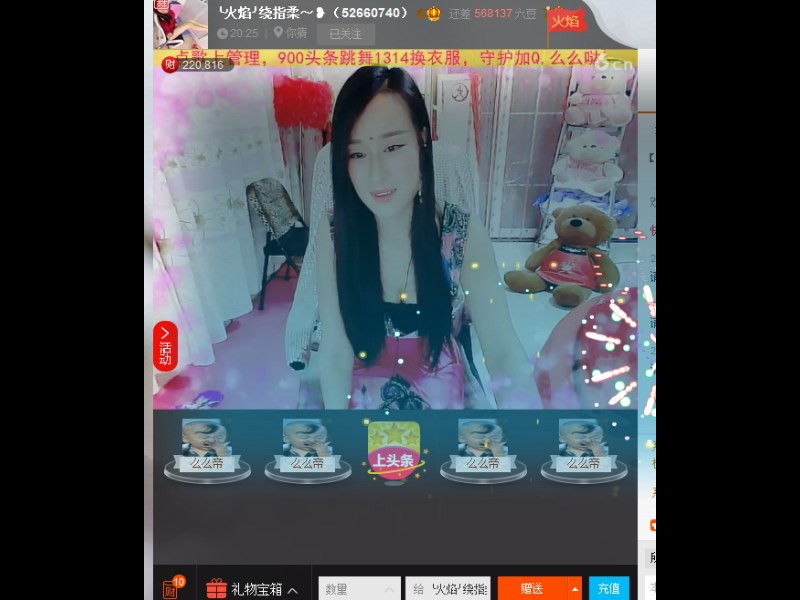800x600 pixels.
Task: Tap 充值 to recharge
Action: [608, 589]
